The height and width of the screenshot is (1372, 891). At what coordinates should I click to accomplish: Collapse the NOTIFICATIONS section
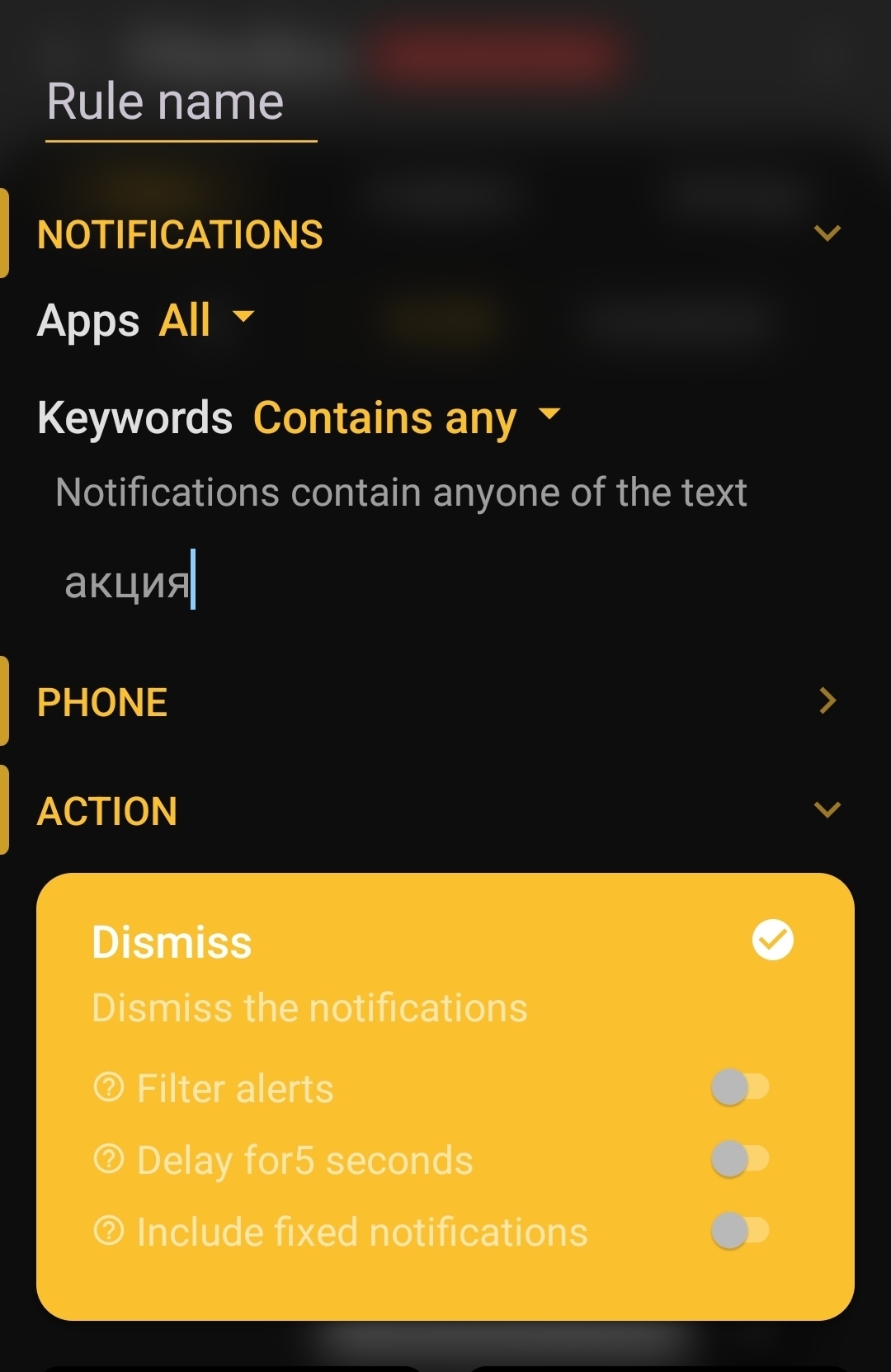[827, 233]
